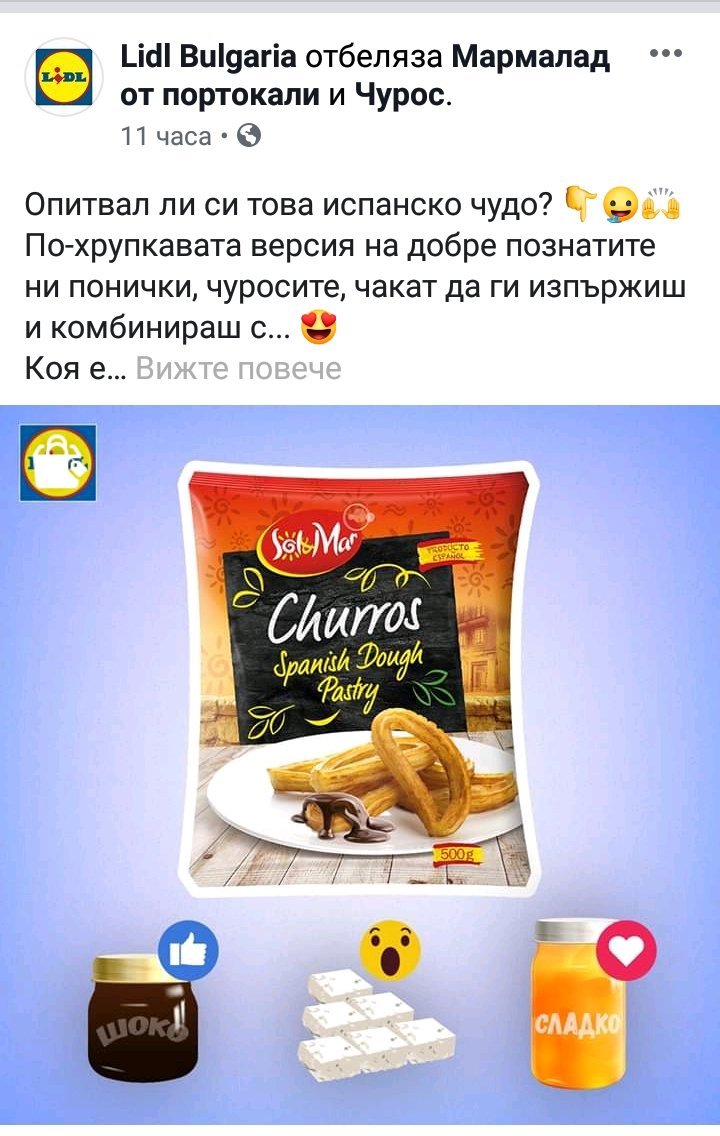Open the Мармалад от портокали tagged page
720x1136 pixels.
[x=364, y=75]
